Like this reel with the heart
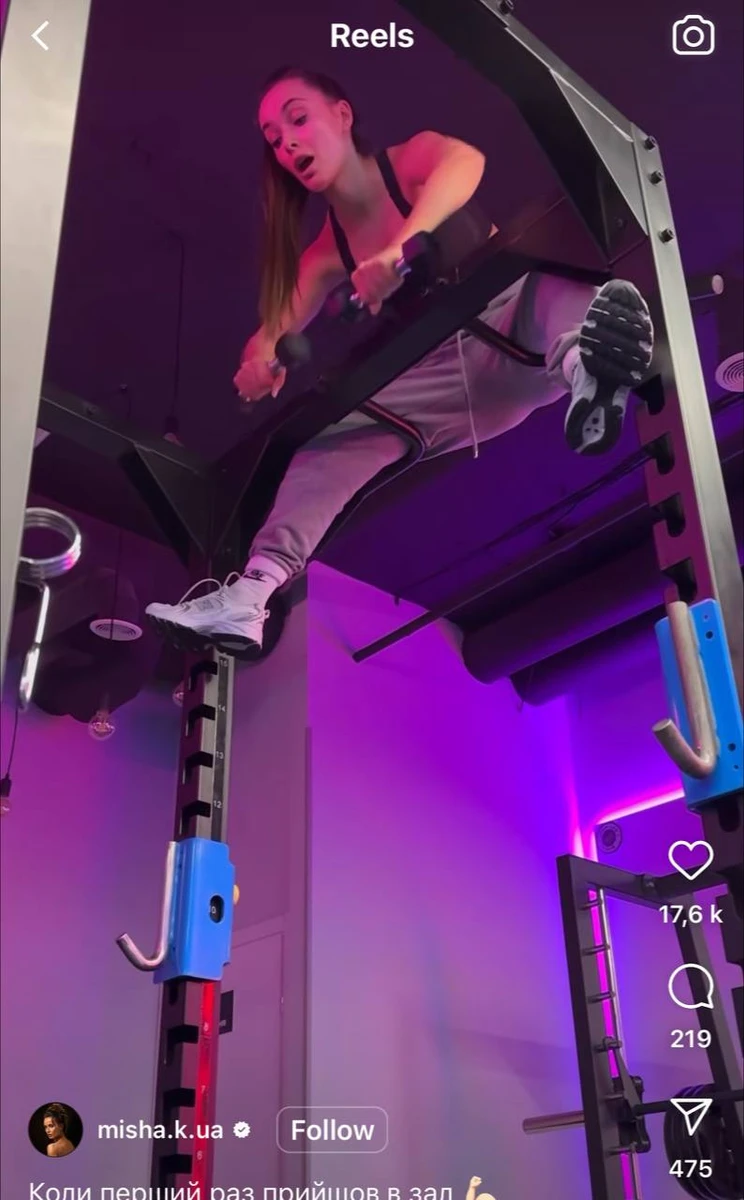 click(x=690, y=860)
